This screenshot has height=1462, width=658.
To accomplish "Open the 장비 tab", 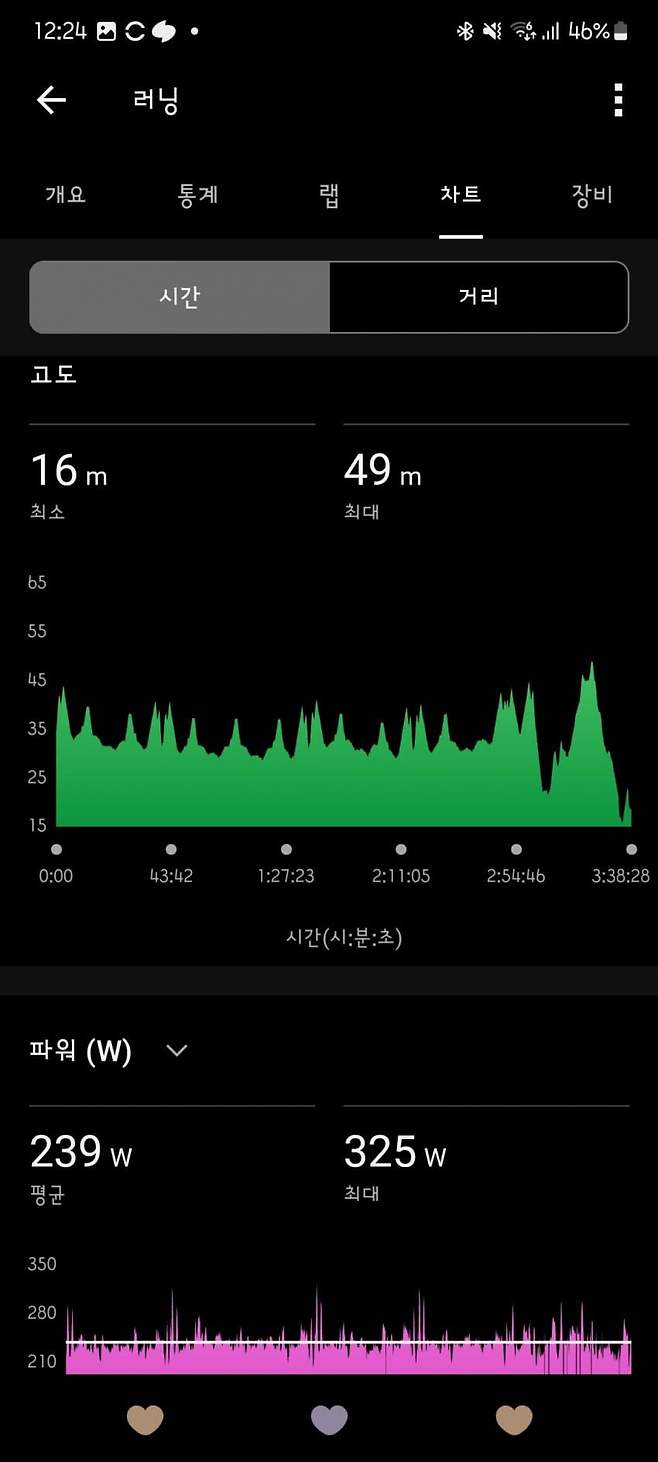I will click(x=591, y=195).
